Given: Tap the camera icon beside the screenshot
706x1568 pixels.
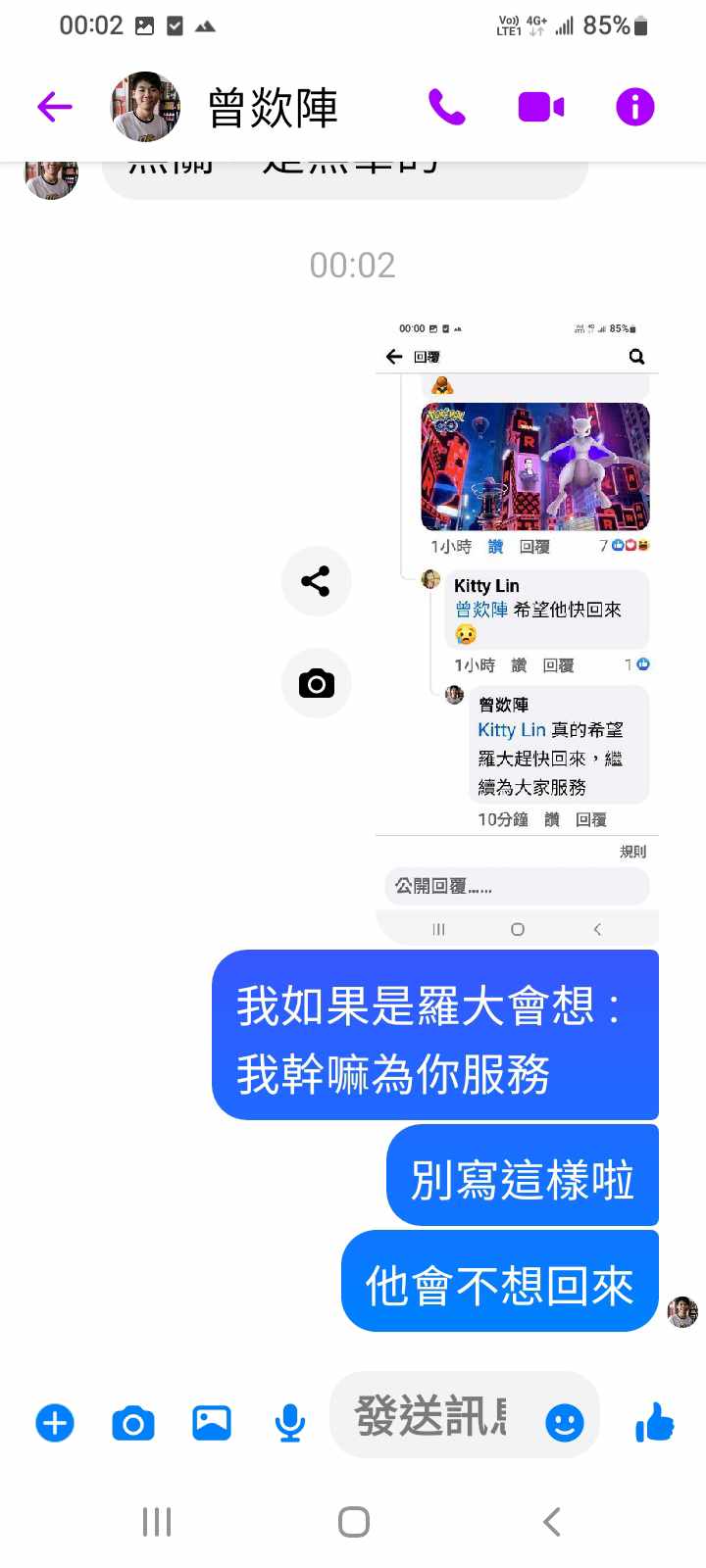Looking at the screenshot, I should (x=316, y=683).
